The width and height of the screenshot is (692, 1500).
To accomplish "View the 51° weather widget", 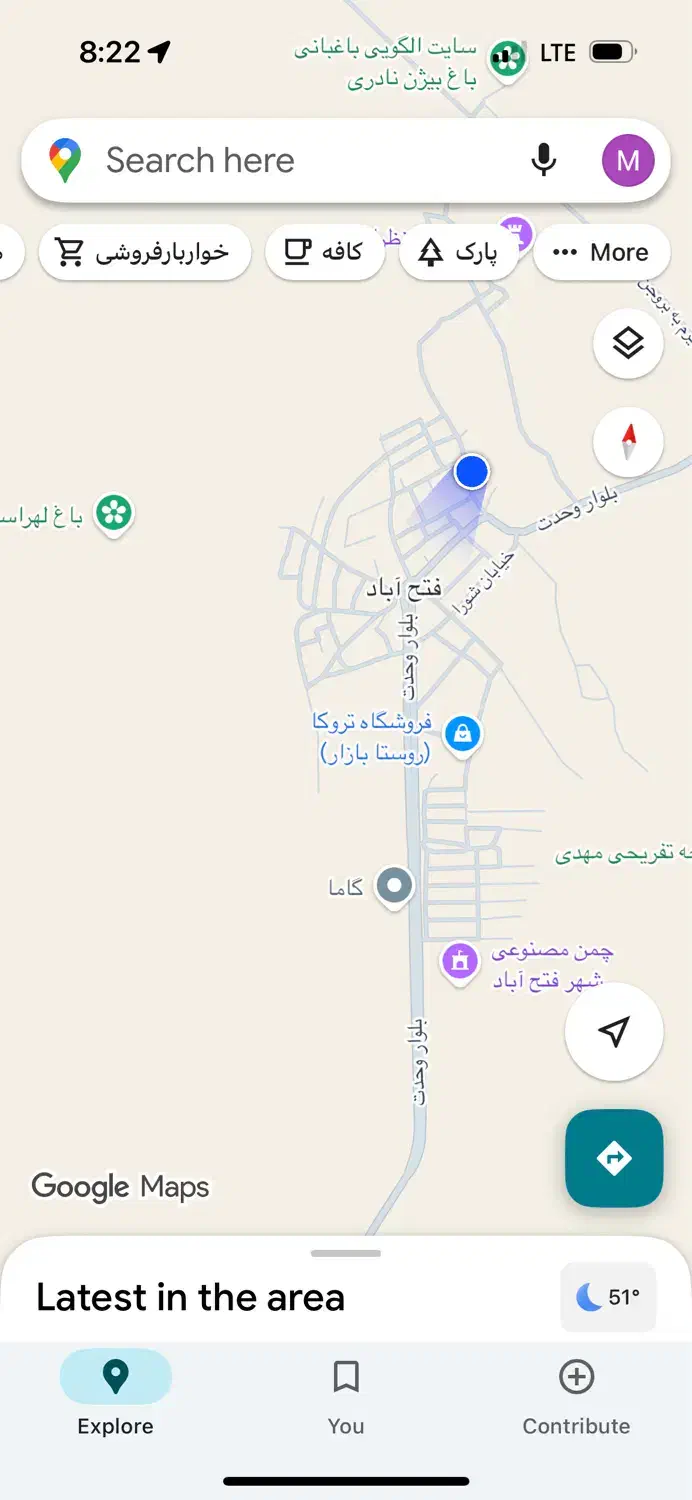I will coord(608,1297).
